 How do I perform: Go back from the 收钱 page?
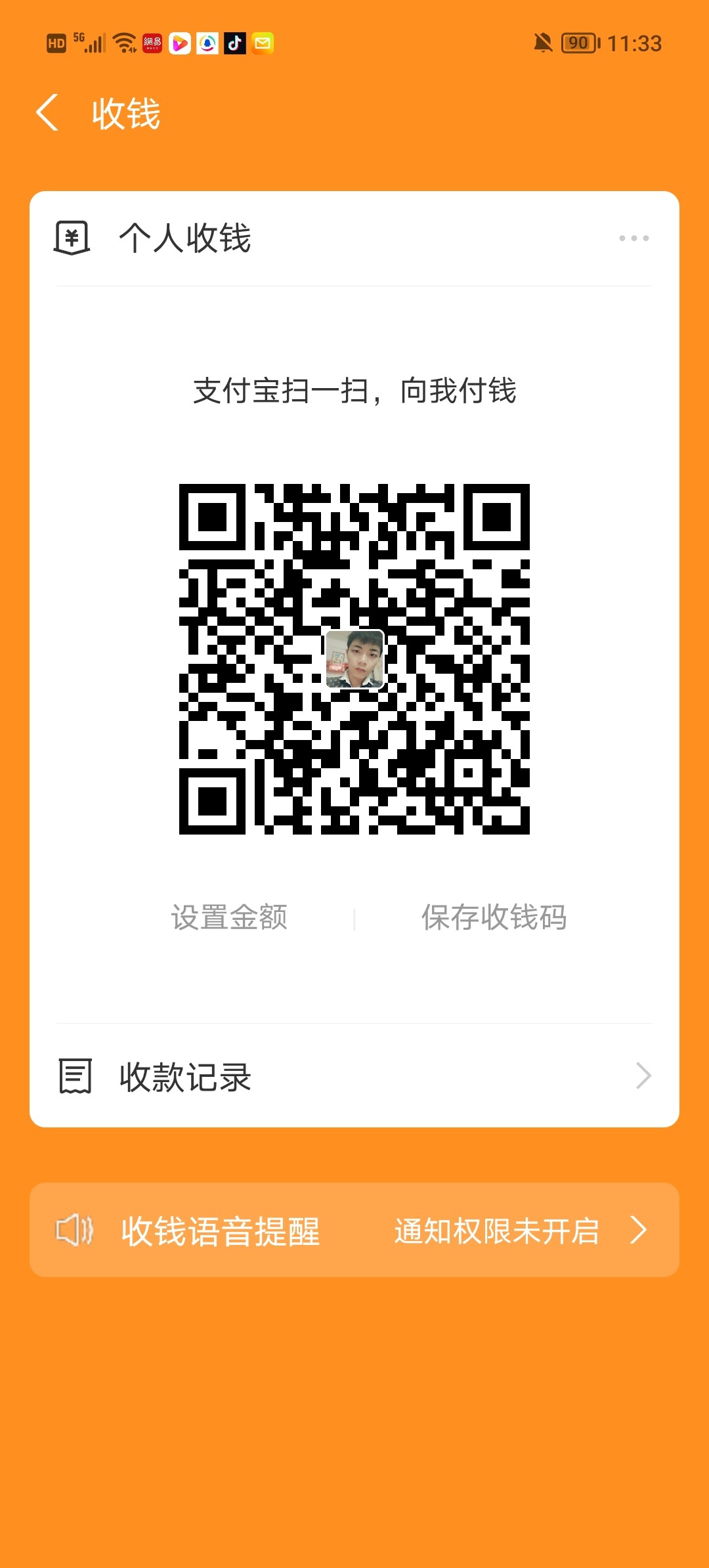pos(47,113)
